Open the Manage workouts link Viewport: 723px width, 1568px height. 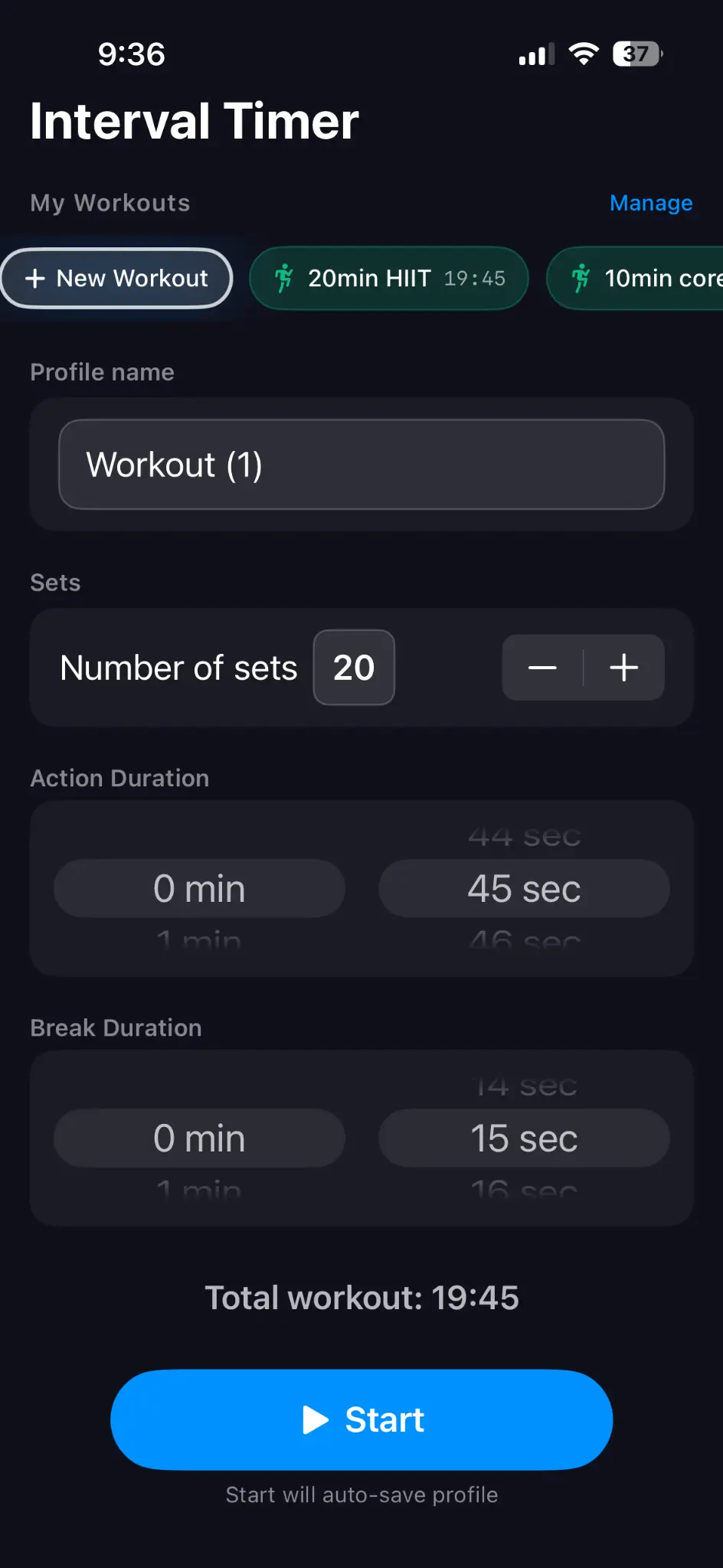(x=650, y=202)
